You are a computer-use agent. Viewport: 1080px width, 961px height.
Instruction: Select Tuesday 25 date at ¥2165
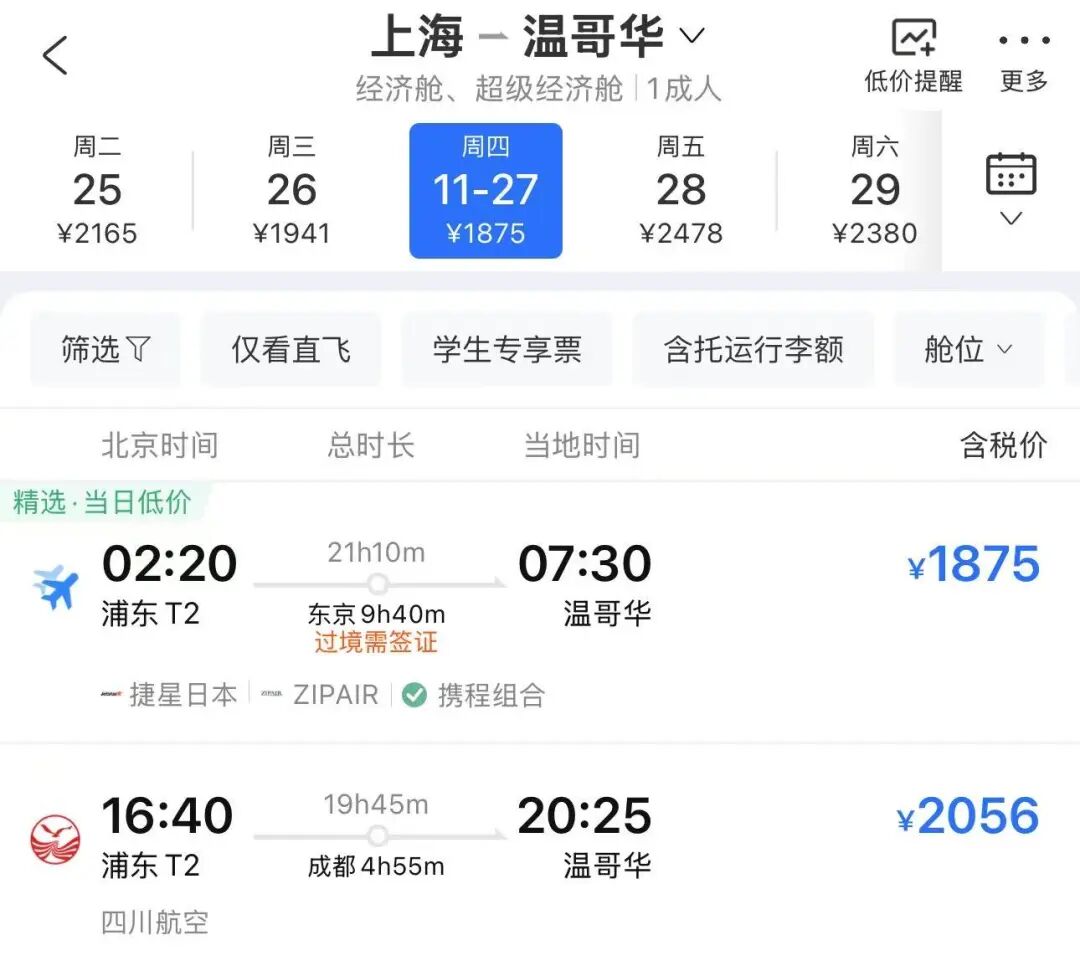click(97, 190)
